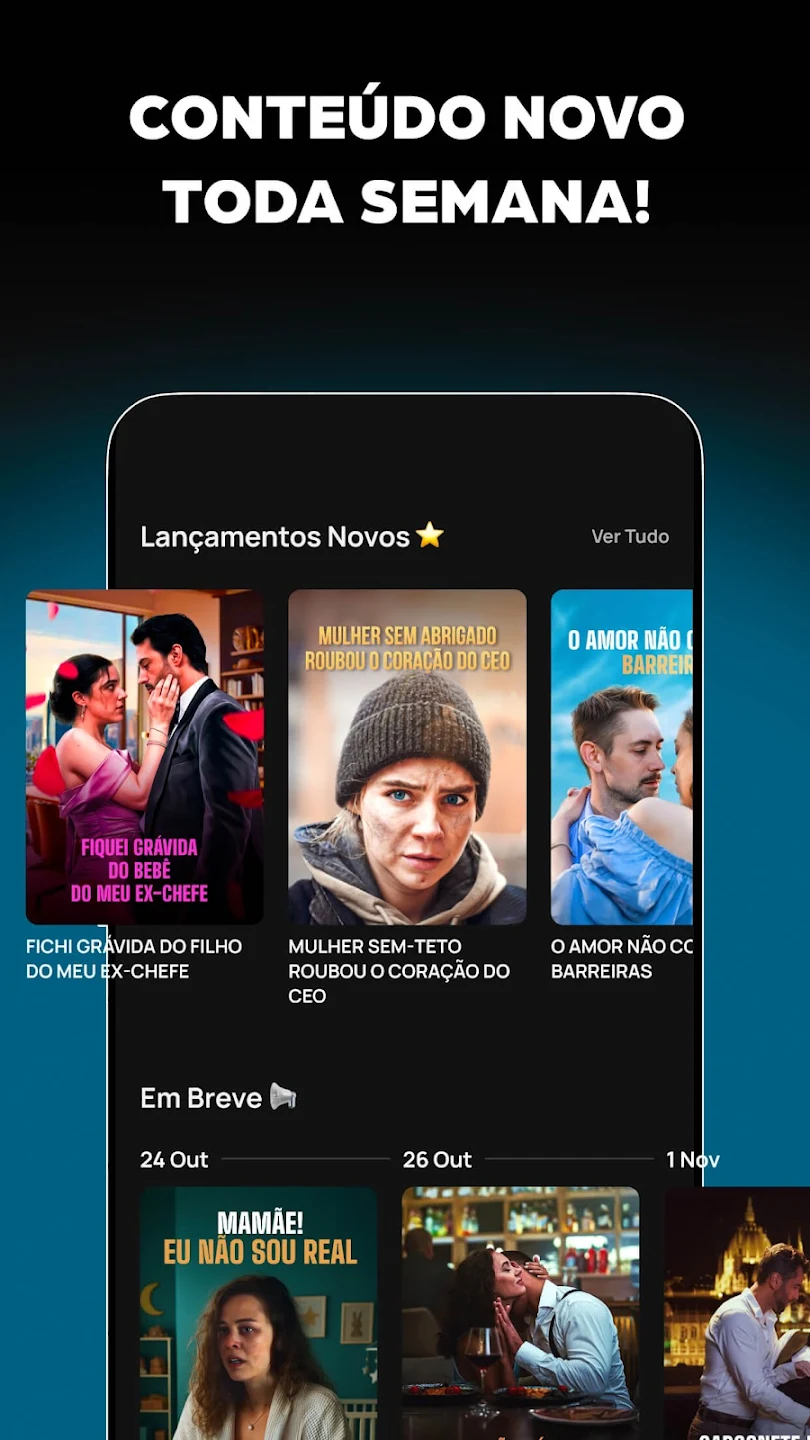Click the star icon next to Lançamentos Novos

tap(430, 536)
